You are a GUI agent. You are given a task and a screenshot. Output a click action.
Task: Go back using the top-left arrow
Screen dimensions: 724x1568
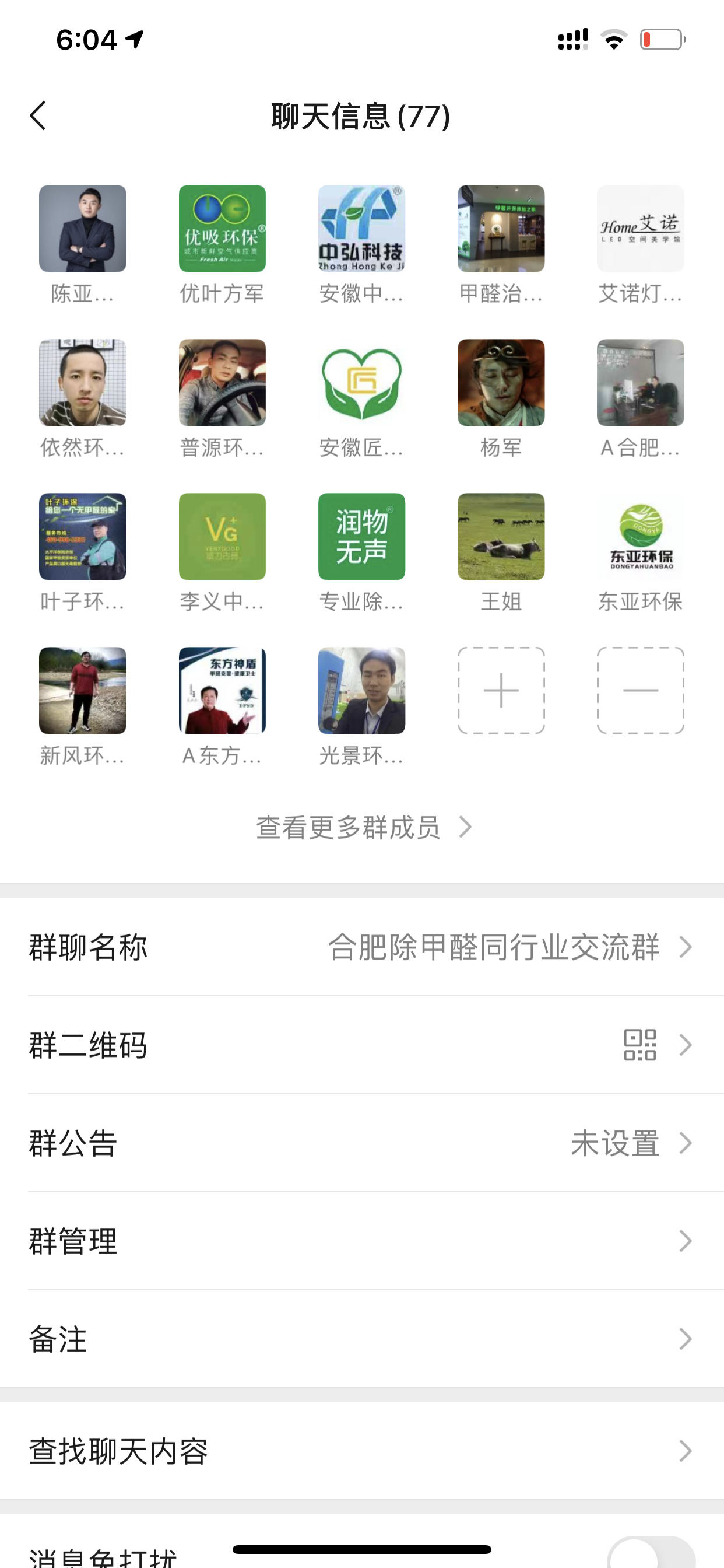click(x=38, y=116)
